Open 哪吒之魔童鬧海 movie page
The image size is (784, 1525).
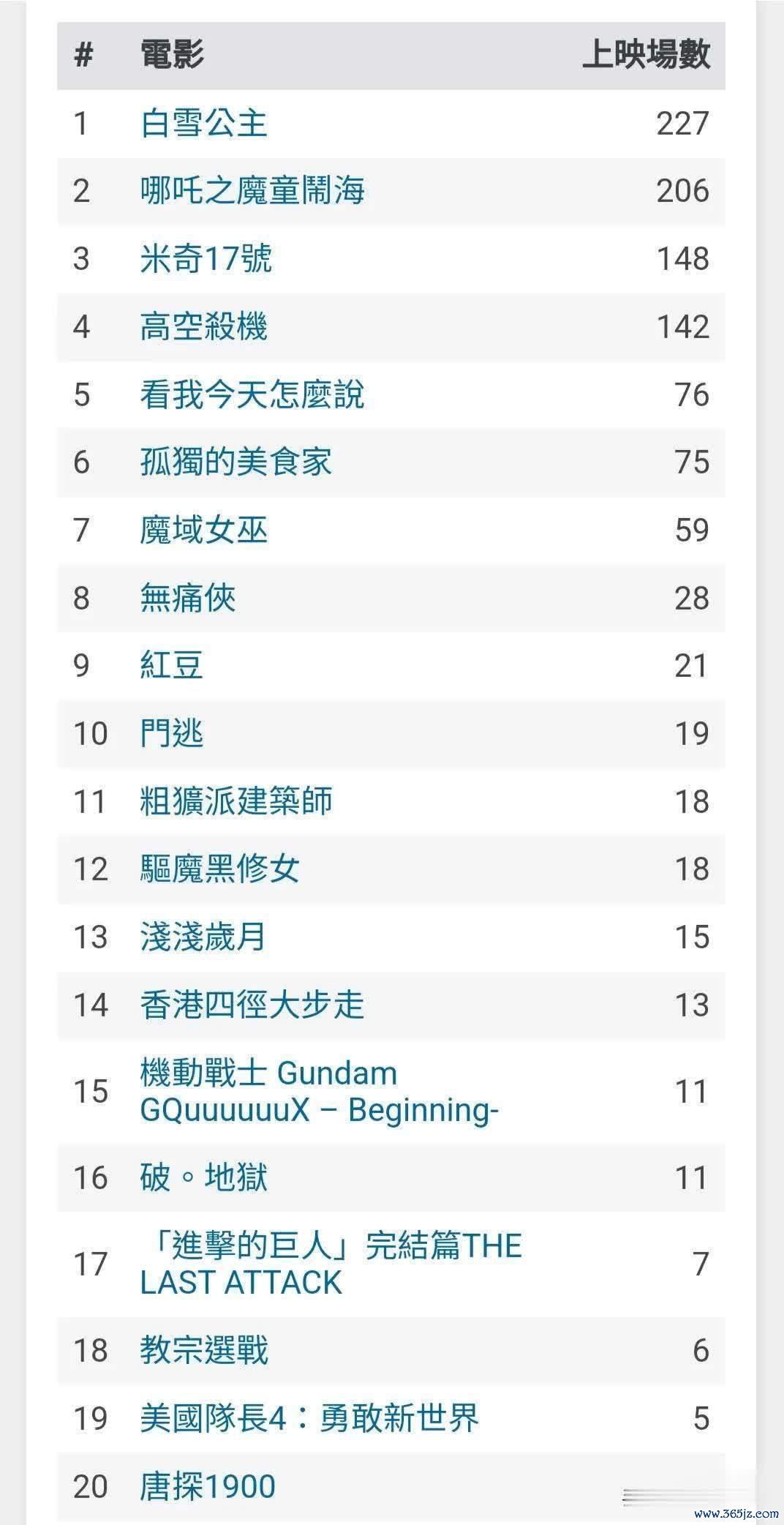click(252, 191)
